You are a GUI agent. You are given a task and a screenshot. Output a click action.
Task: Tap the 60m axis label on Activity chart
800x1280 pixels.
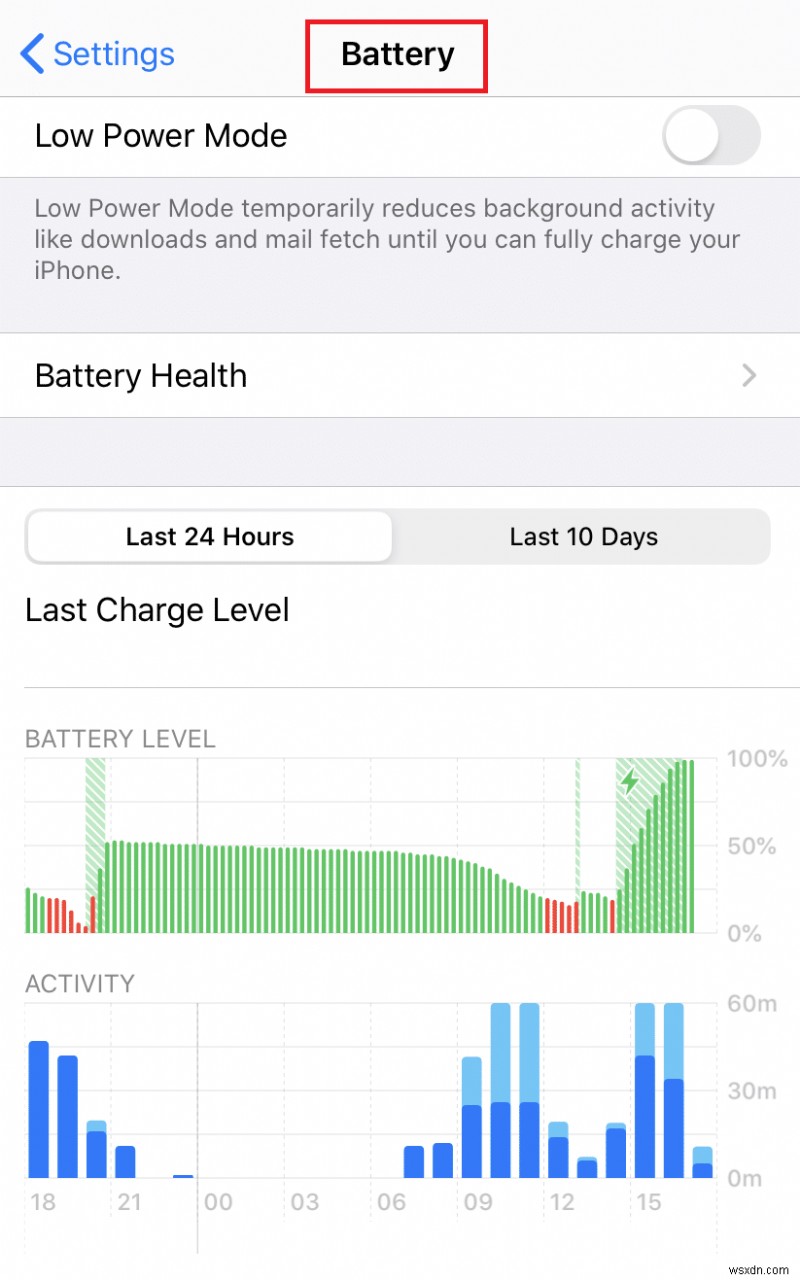click(x=751, y=1004)
